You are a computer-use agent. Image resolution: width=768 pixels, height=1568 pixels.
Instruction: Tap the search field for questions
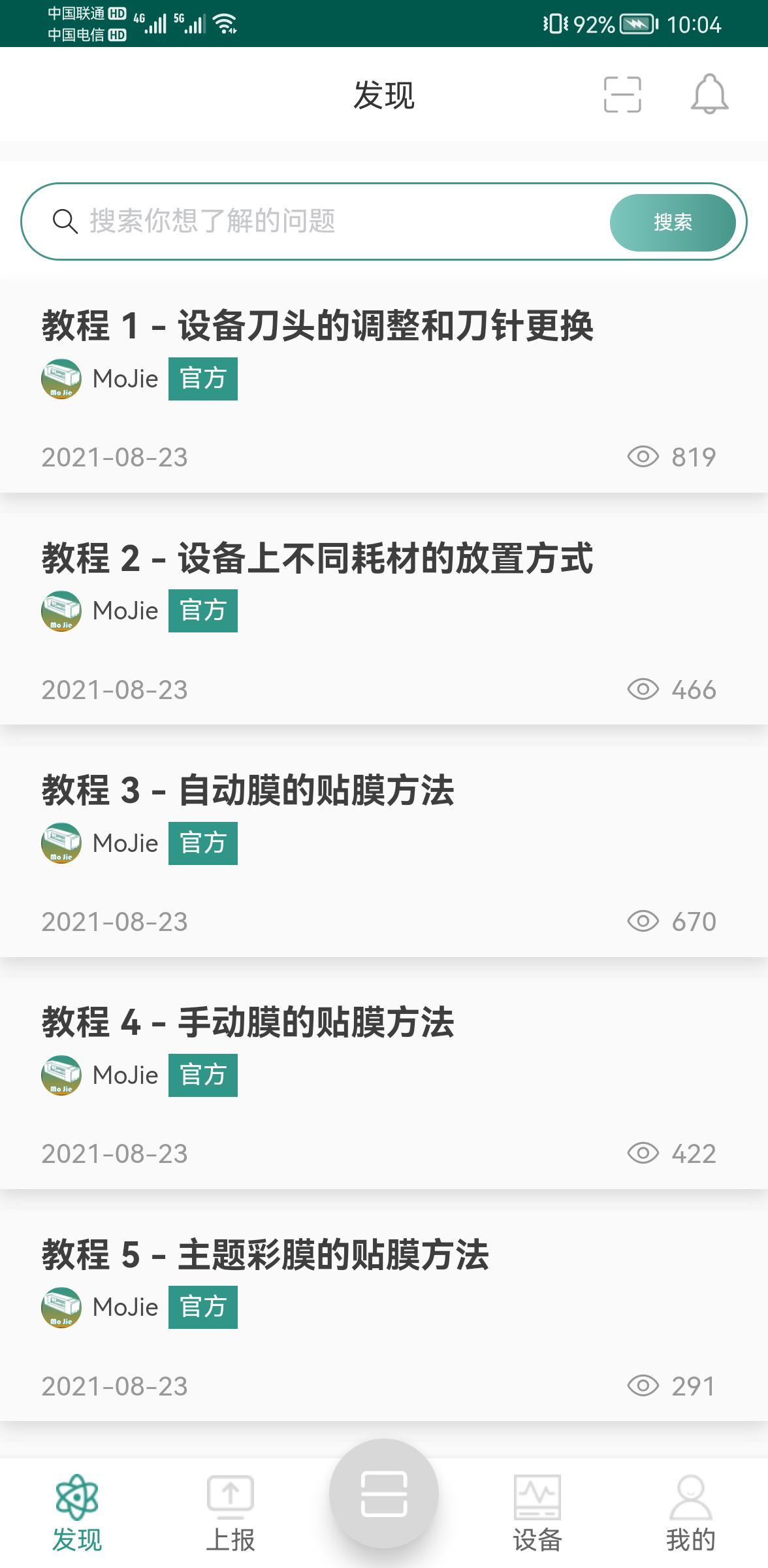327,221
